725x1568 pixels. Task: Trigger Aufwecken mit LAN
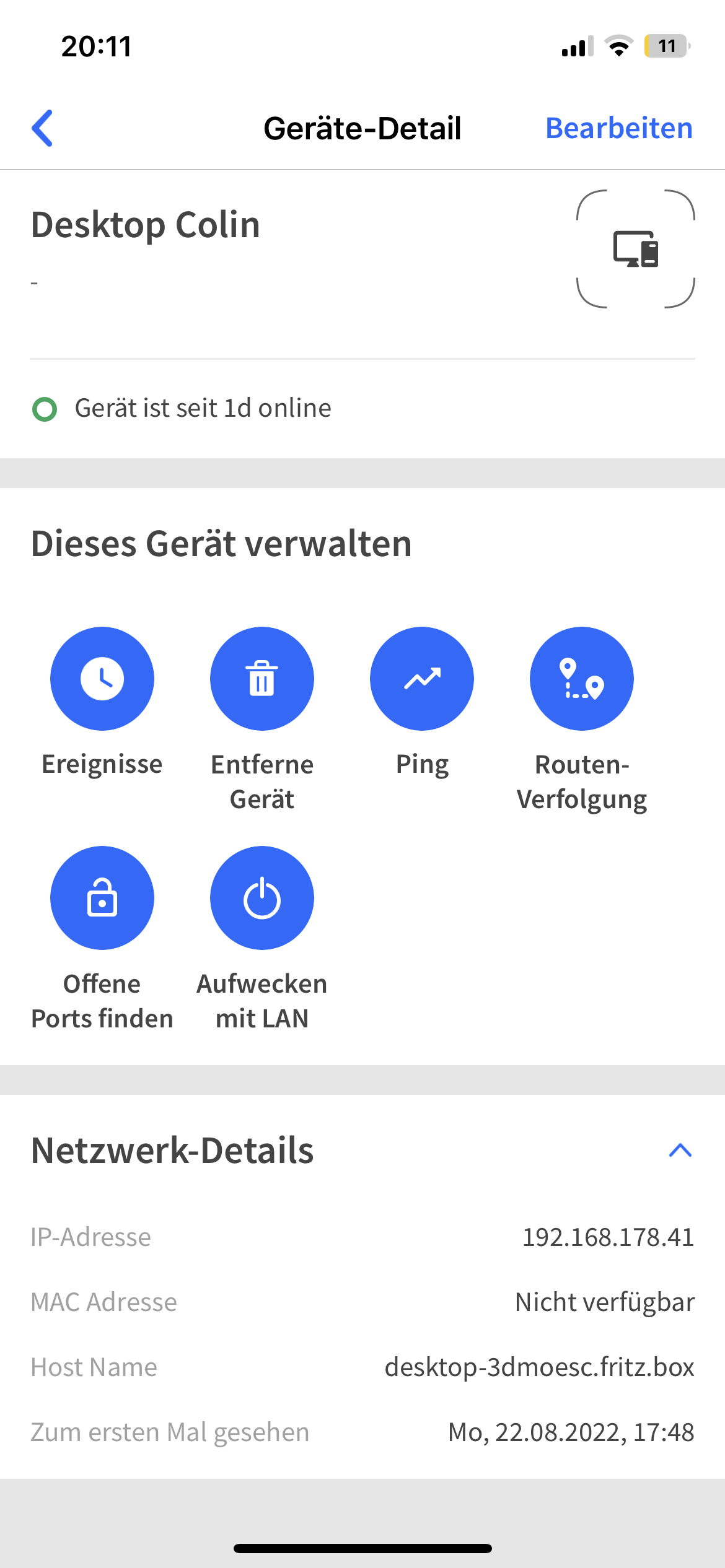(x=262, y=898)
